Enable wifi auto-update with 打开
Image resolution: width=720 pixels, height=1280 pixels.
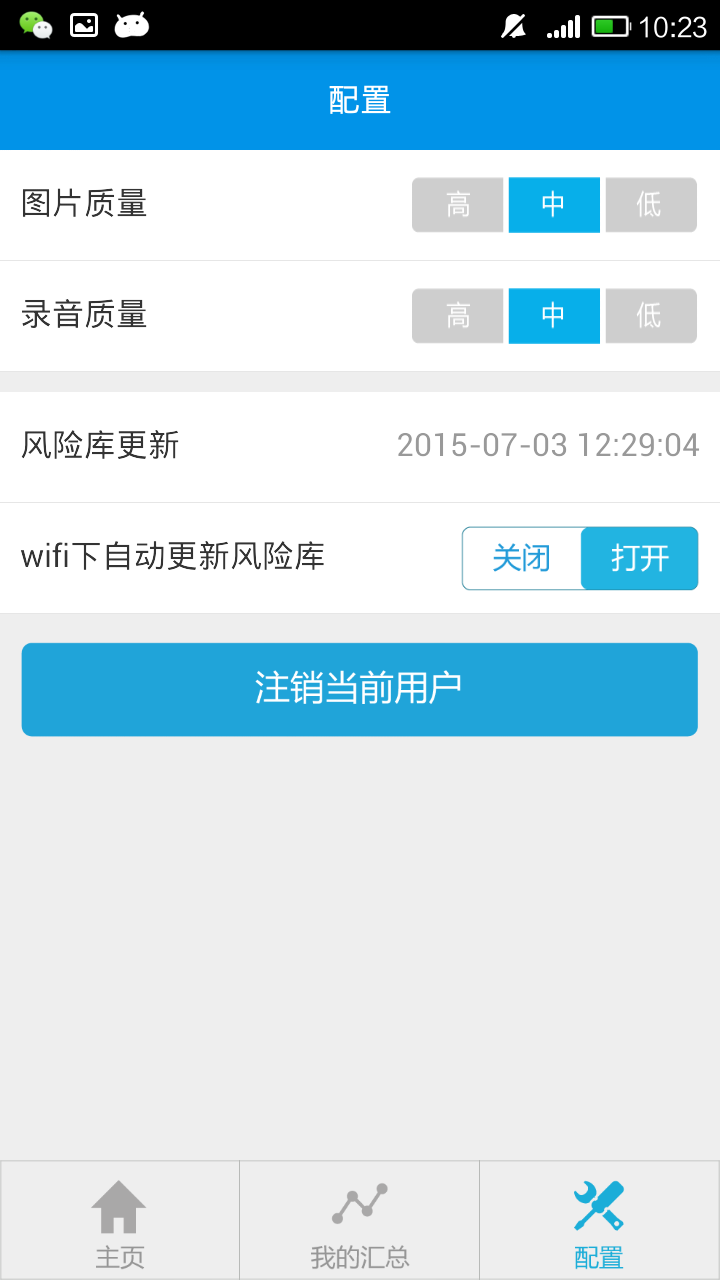[x=639, y=558]
